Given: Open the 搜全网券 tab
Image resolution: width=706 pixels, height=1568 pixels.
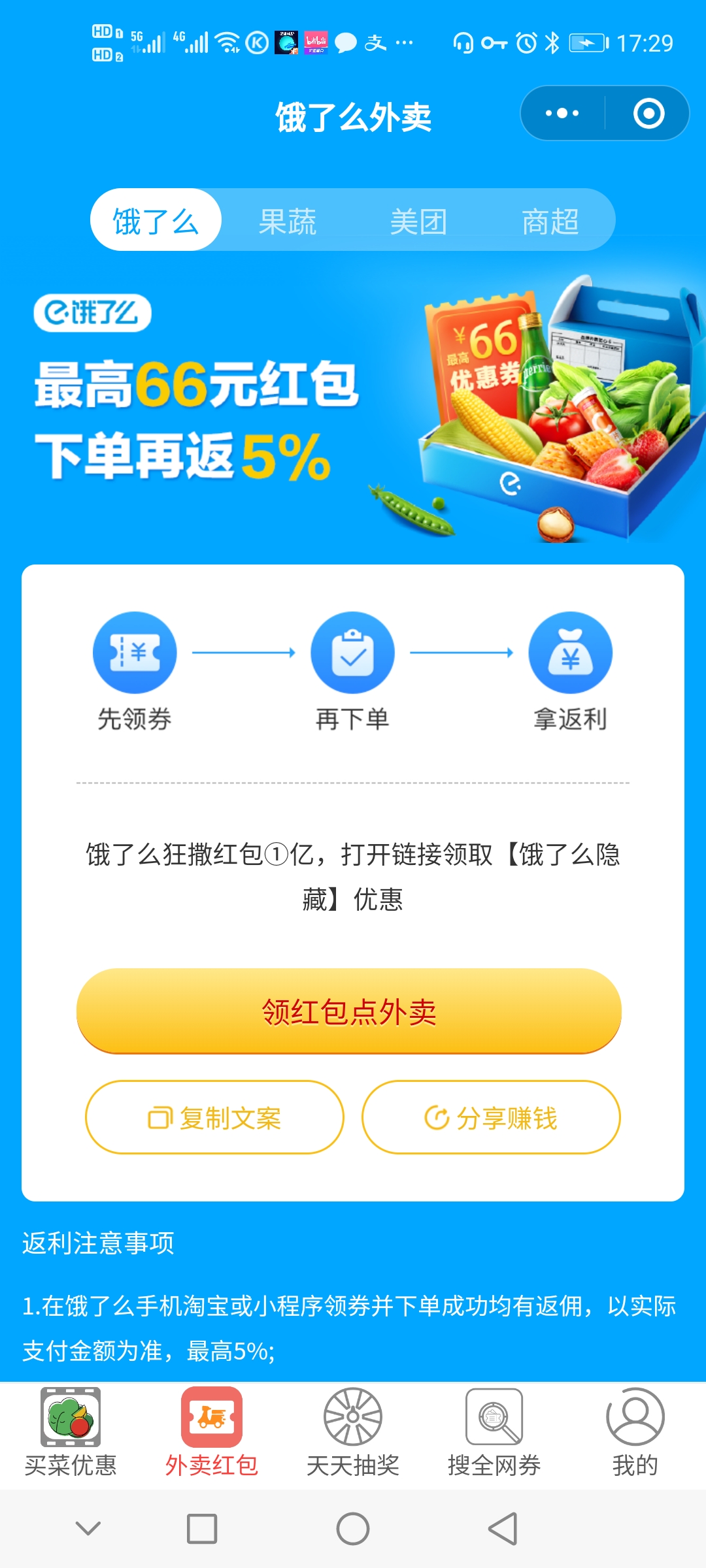Looking at the screenshot, I should click(494, 1431).
